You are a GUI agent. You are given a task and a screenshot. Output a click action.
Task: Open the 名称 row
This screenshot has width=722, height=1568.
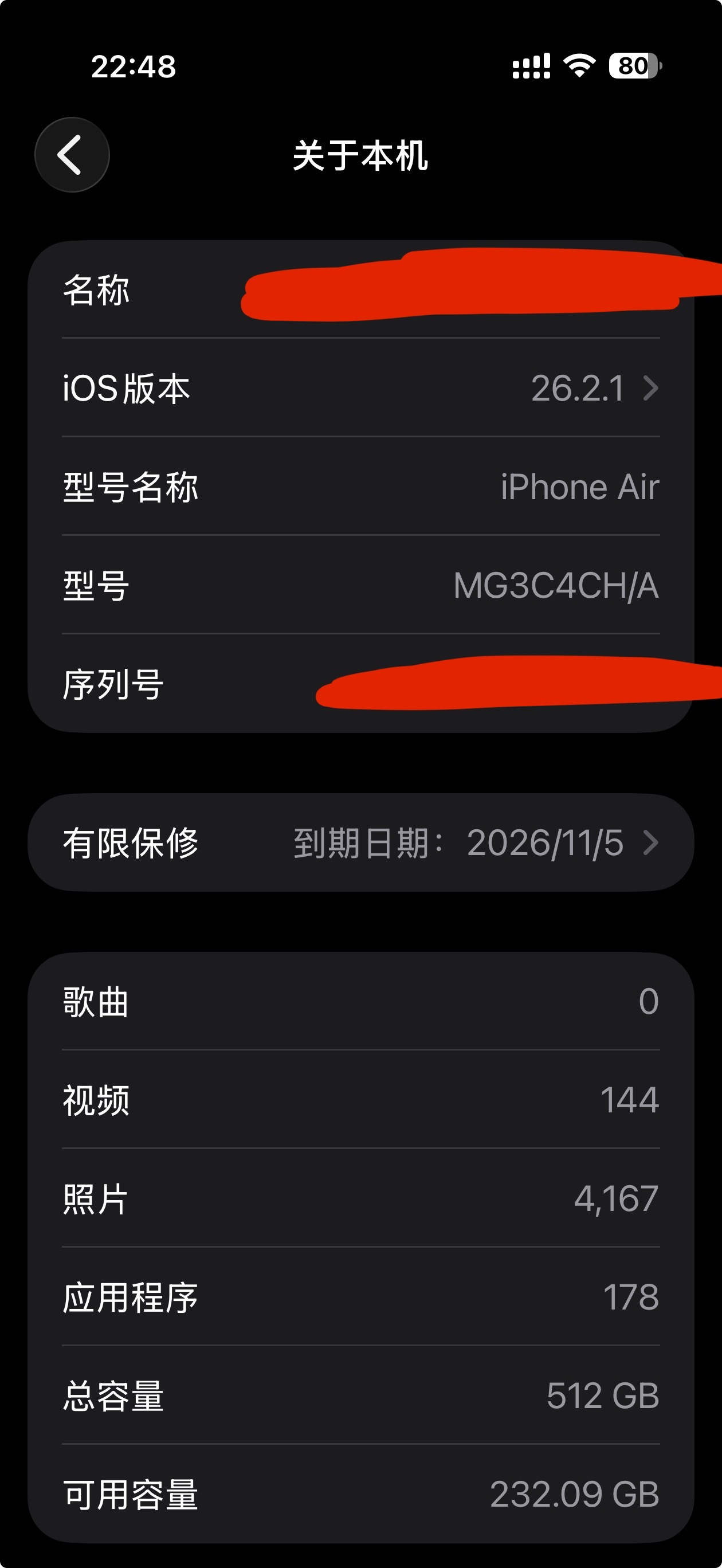[360, 290]
